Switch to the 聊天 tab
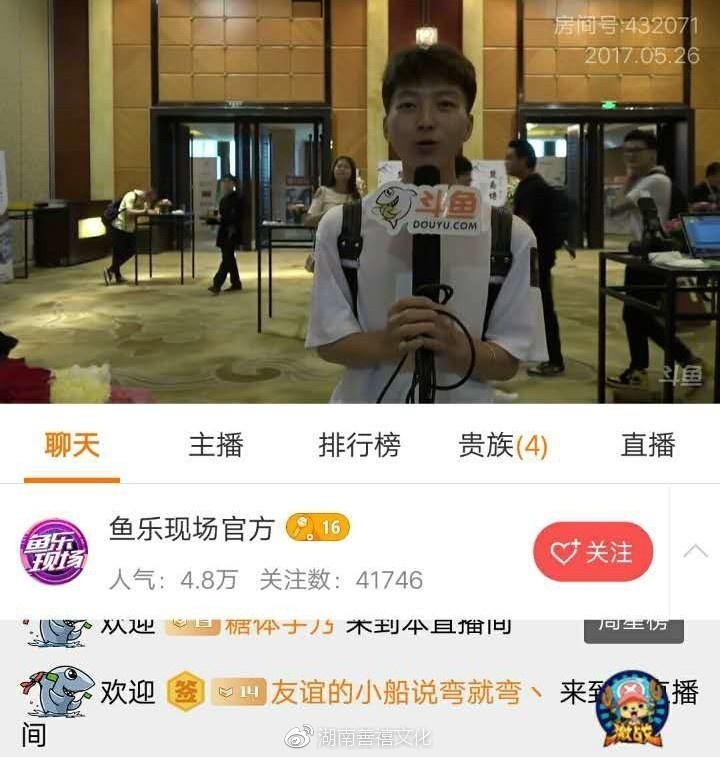 (x=72, y=446)
